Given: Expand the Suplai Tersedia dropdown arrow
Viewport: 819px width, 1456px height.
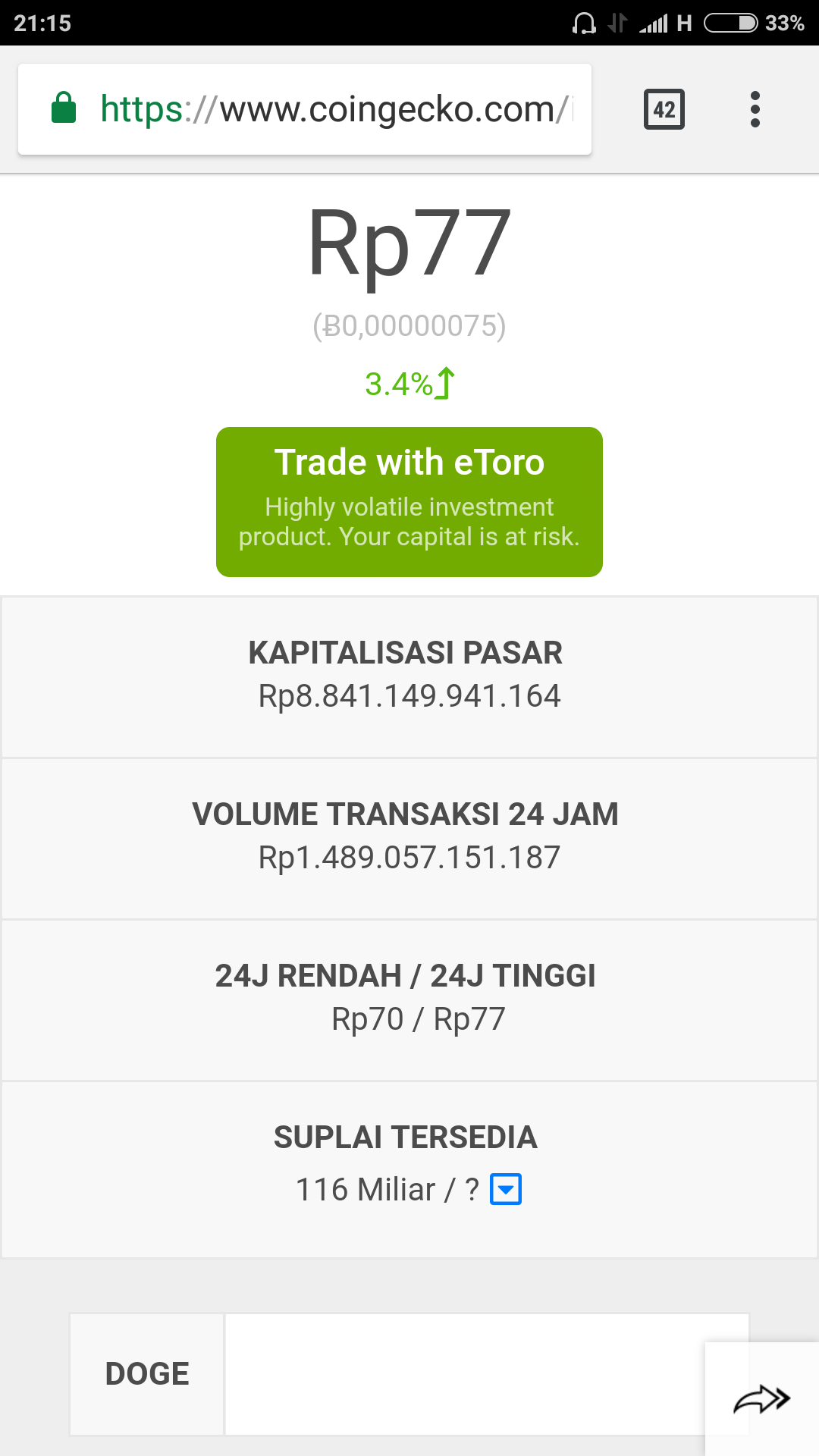Looking at the screenshot, I should [506, 1188].
